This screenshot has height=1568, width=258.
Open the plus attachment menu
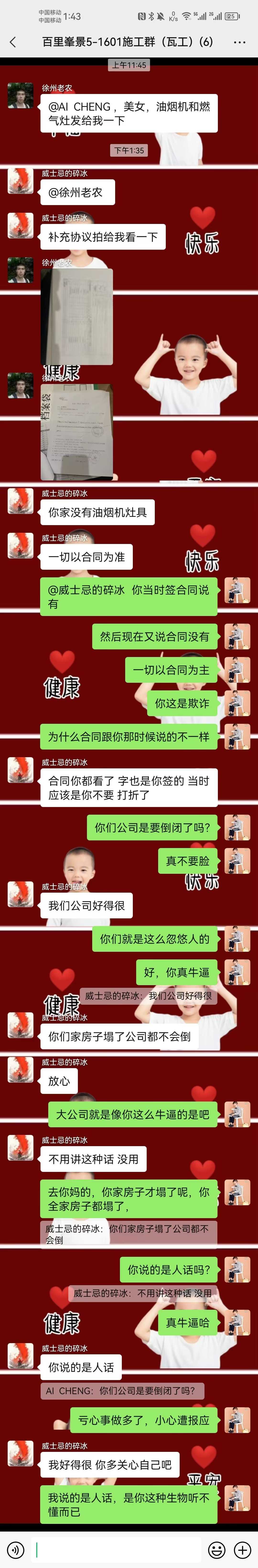pos(243,1550)
